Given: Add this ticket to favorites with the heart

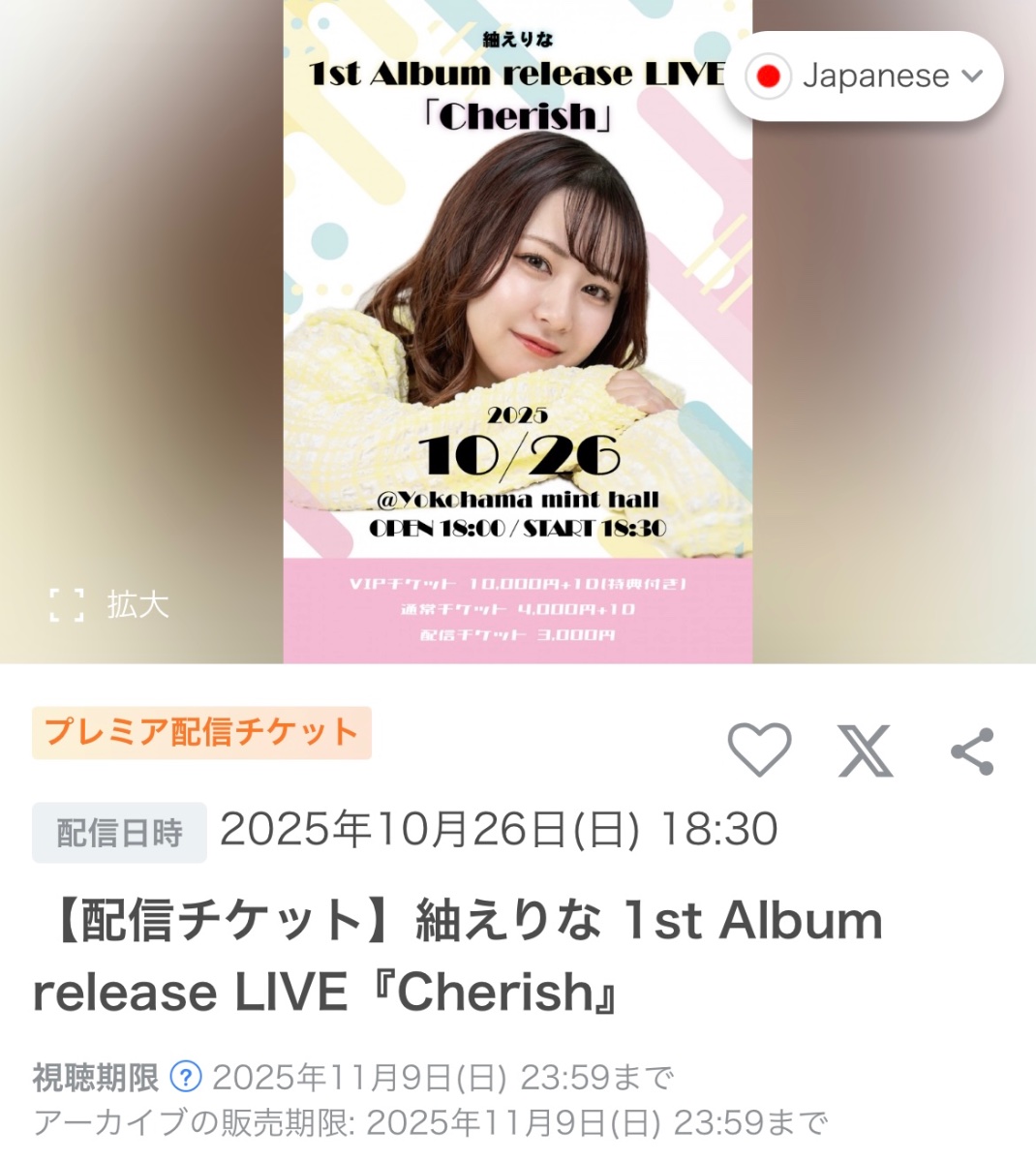Looking at the screenshot, I should click(759, 750).
